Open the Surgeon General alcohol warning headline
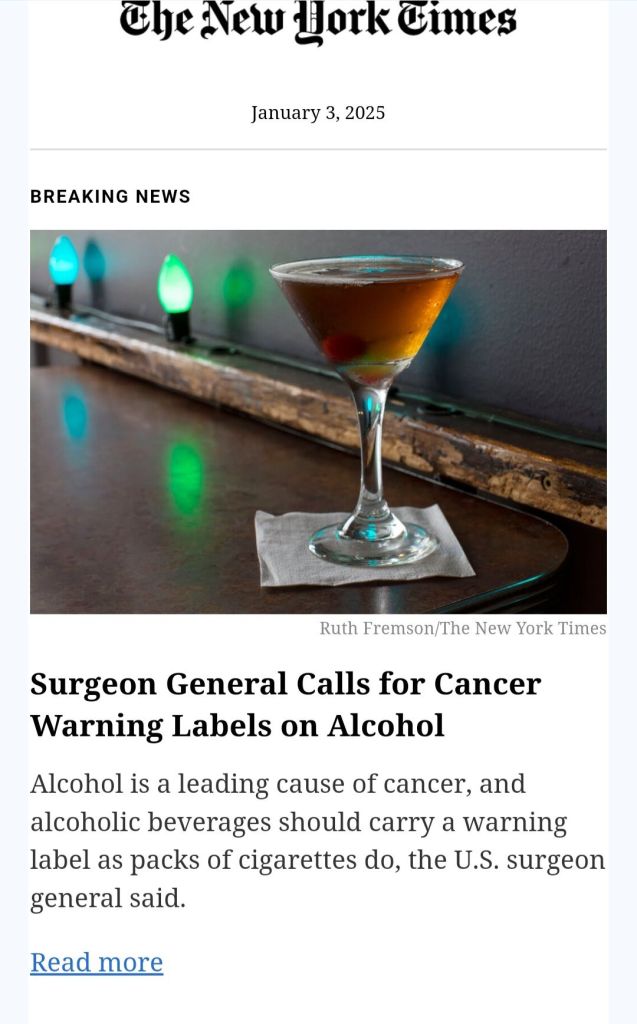Viewport: 637px width, 1024px height. tap(285, 704)
